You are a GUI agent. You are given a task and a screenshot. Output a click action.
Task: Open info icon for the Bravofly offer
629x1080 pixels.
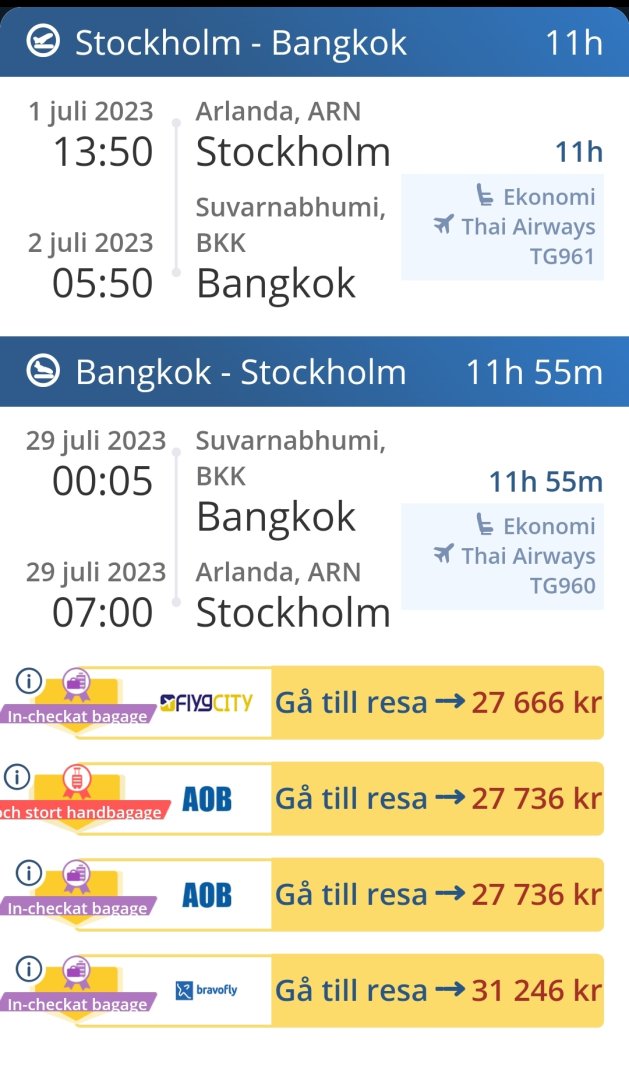[x=28, y=969]
